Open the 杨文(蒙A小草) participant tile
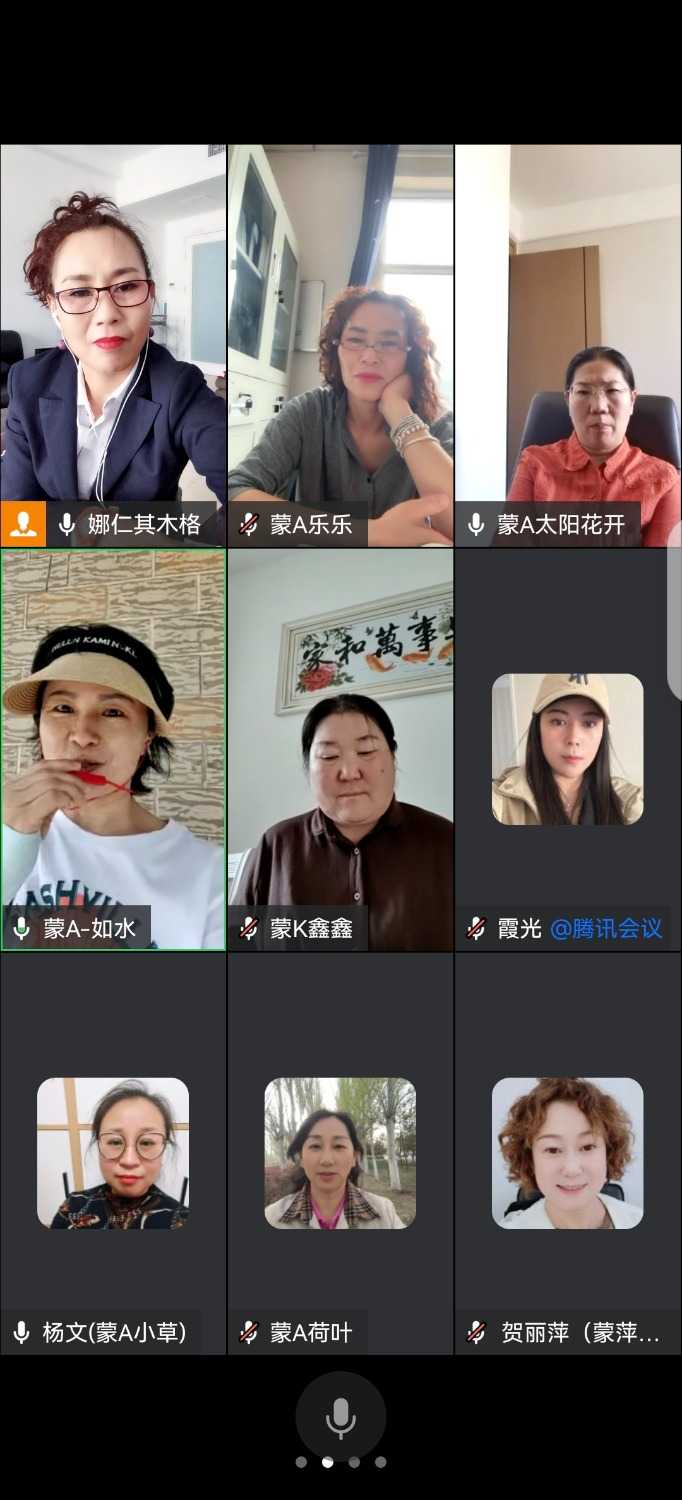Image resolution: width=682 pixels, height=1500 pixels. [x=113, y=1153]
